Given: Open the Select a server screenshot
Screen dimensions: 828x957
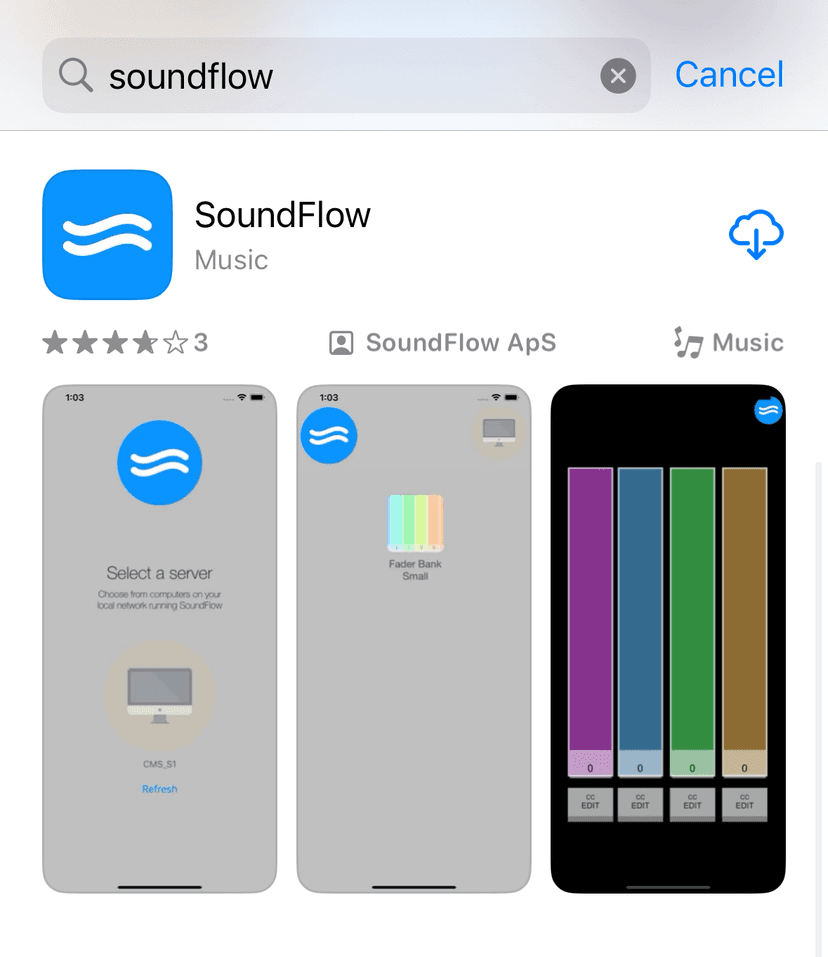Looking at the screenshot, I should [x=160, y=638].
